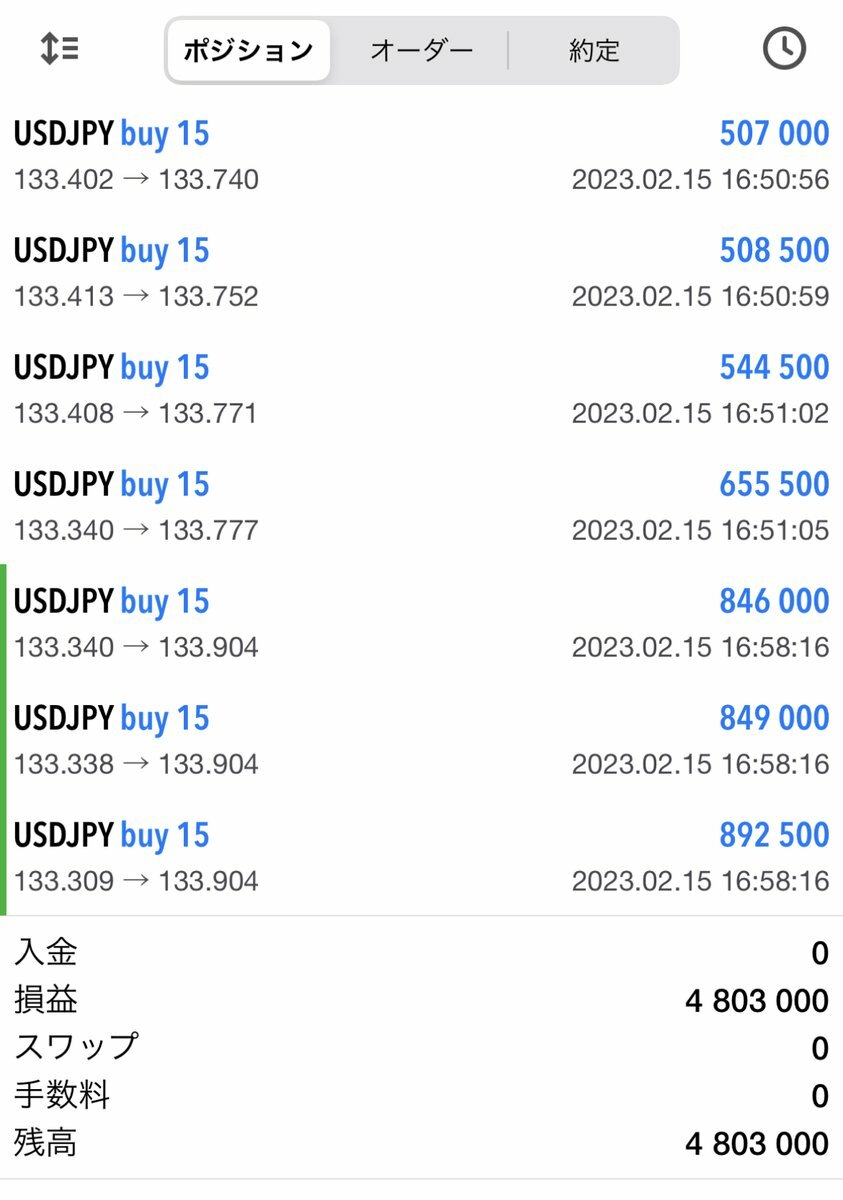Show details for the 849 000 trade
This screenshot has height=1200, width=843.
click(421, 740)
